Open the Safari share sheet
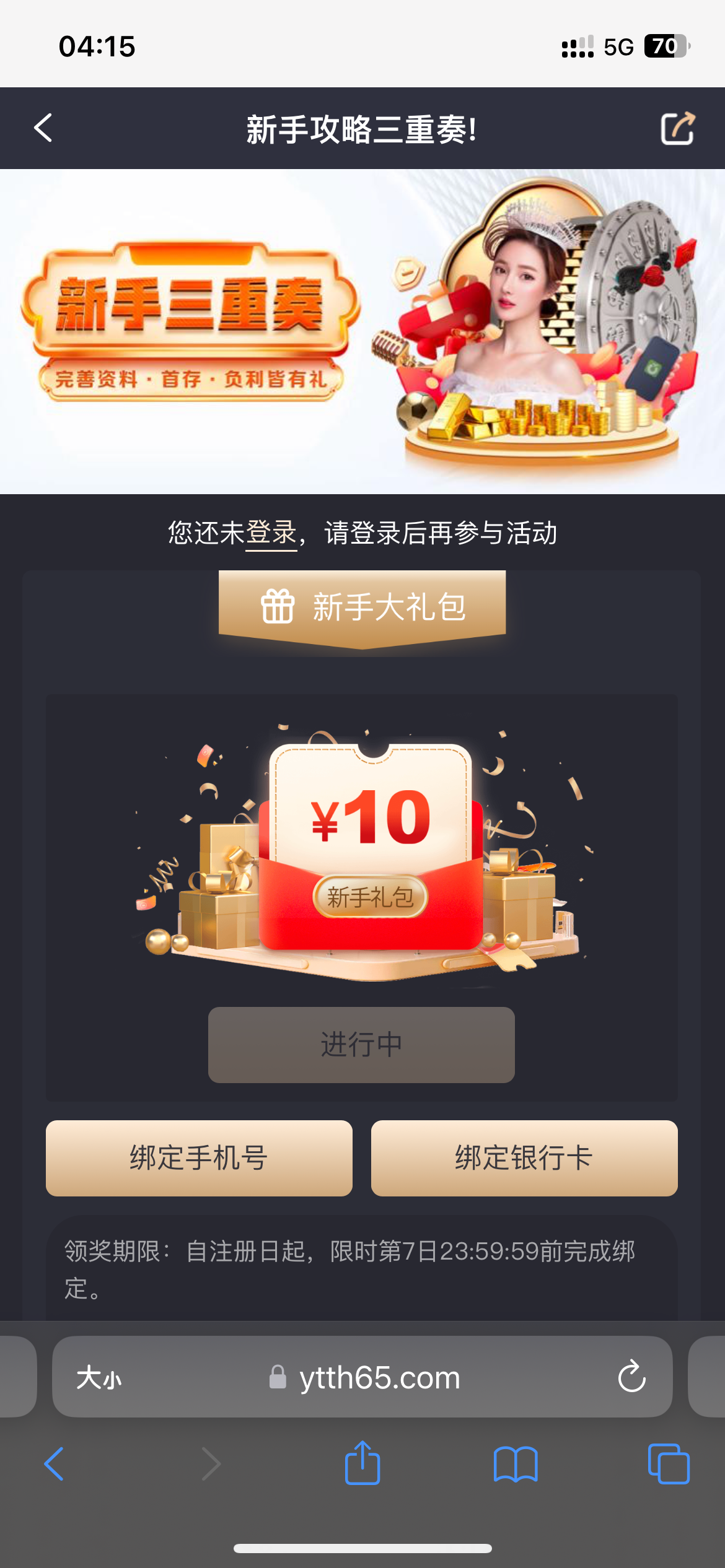 coord(362,1464)
